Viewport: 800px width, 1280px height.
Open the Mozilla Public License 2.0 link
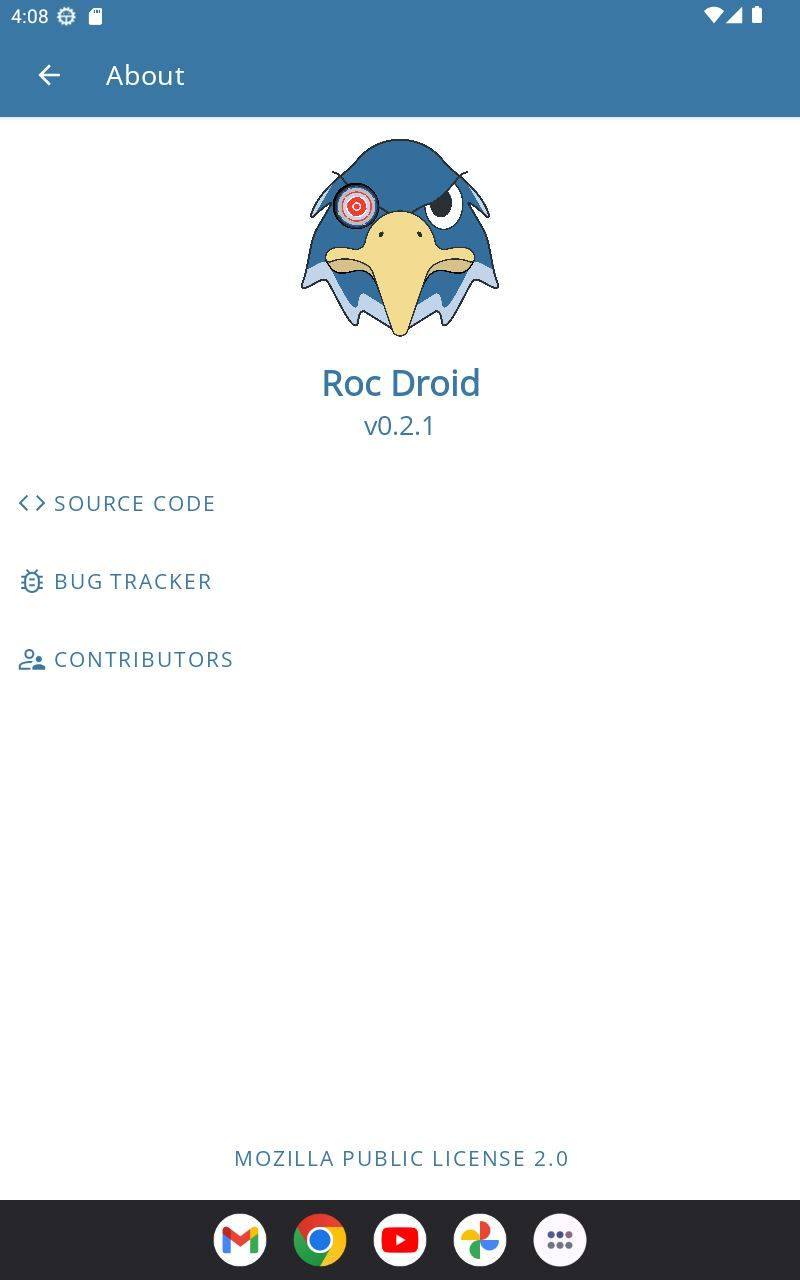[x=400, y=1158]
